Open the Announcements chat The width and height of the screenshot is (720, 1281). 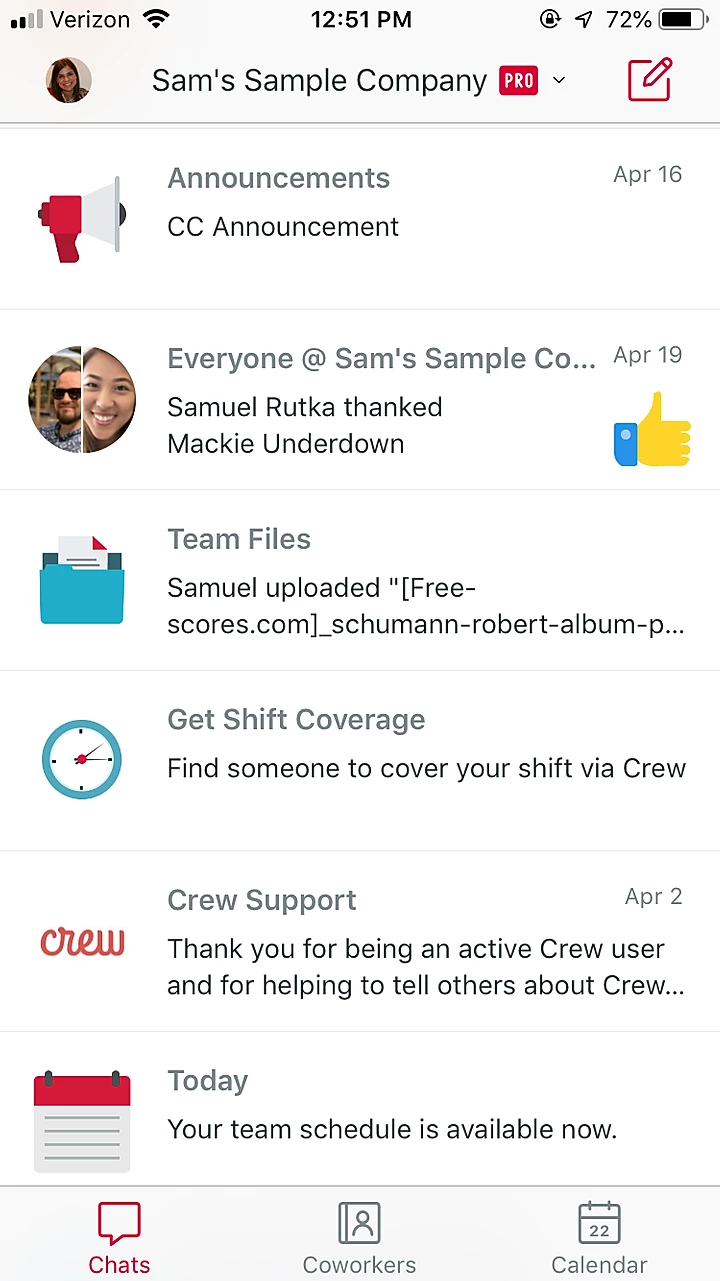(x=360, y=219)
